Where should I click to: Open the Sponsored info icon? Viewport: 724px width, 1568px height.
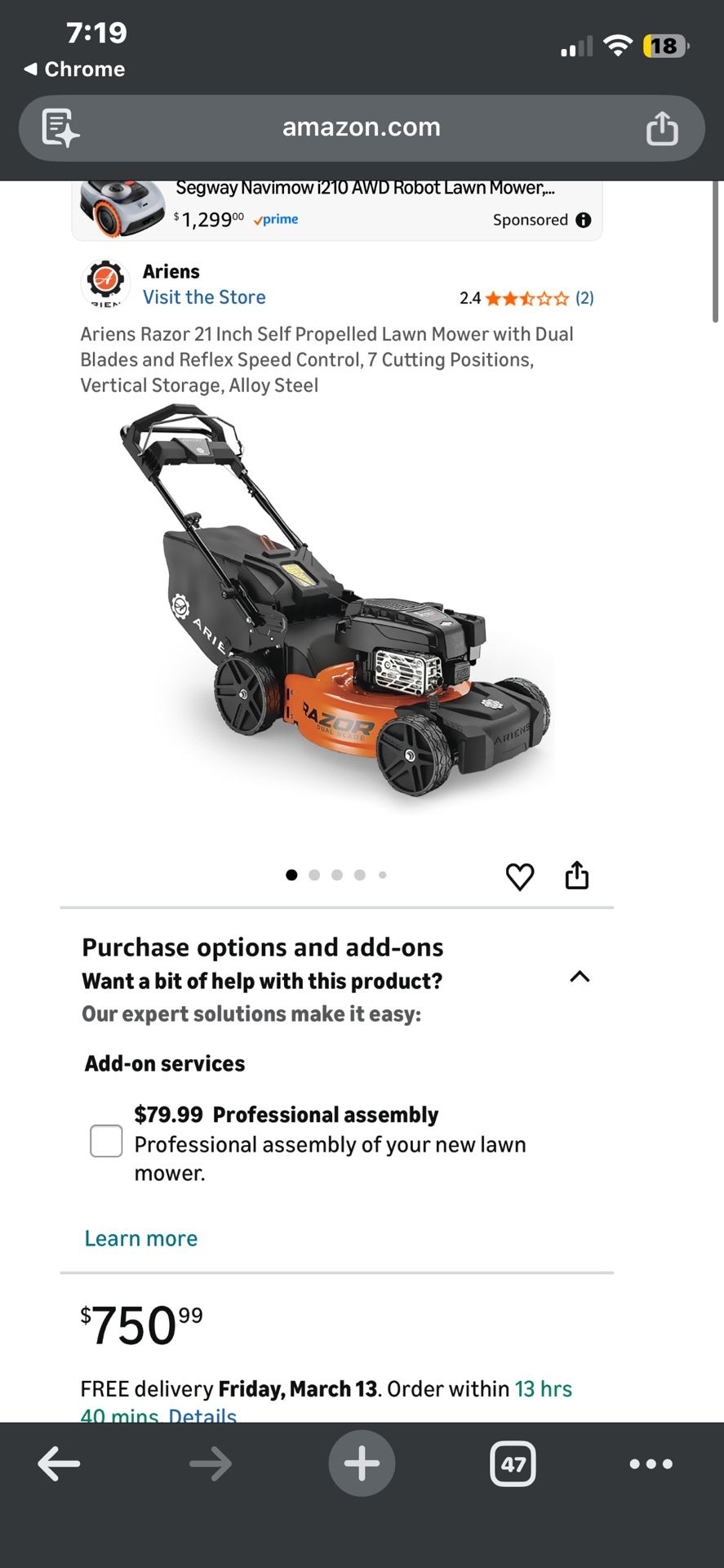point(583,220)
